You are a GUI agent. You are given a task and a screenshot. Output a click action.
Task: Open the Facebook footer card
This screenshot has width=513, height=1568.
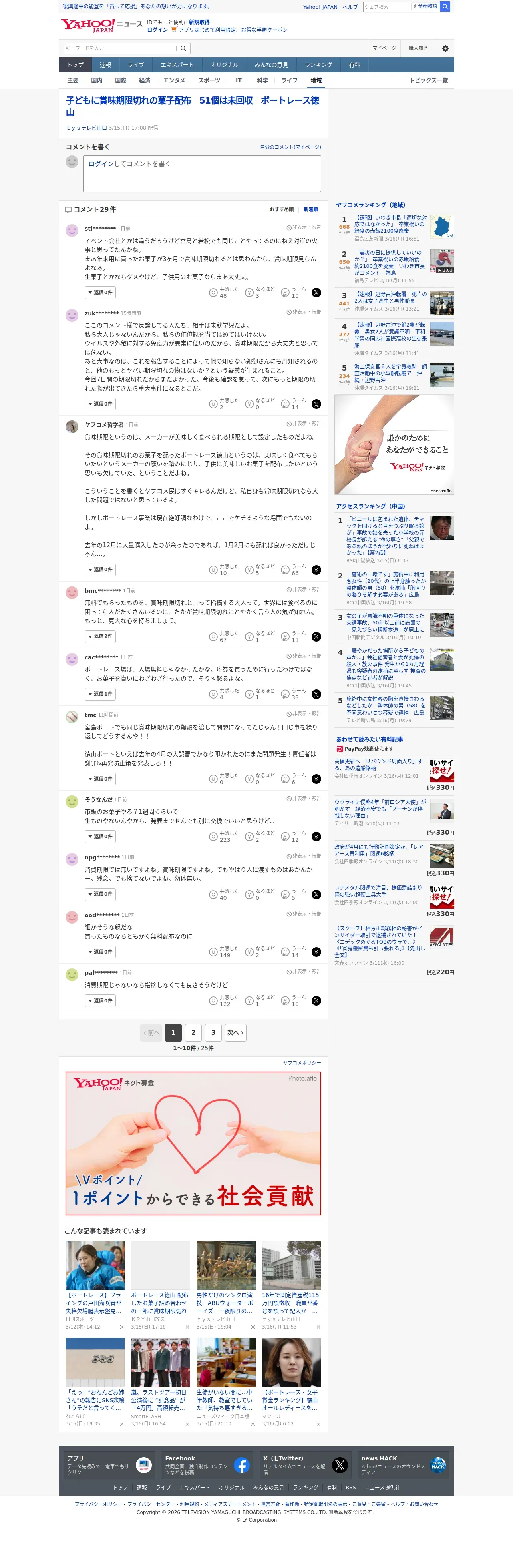tap(206, 1465)
